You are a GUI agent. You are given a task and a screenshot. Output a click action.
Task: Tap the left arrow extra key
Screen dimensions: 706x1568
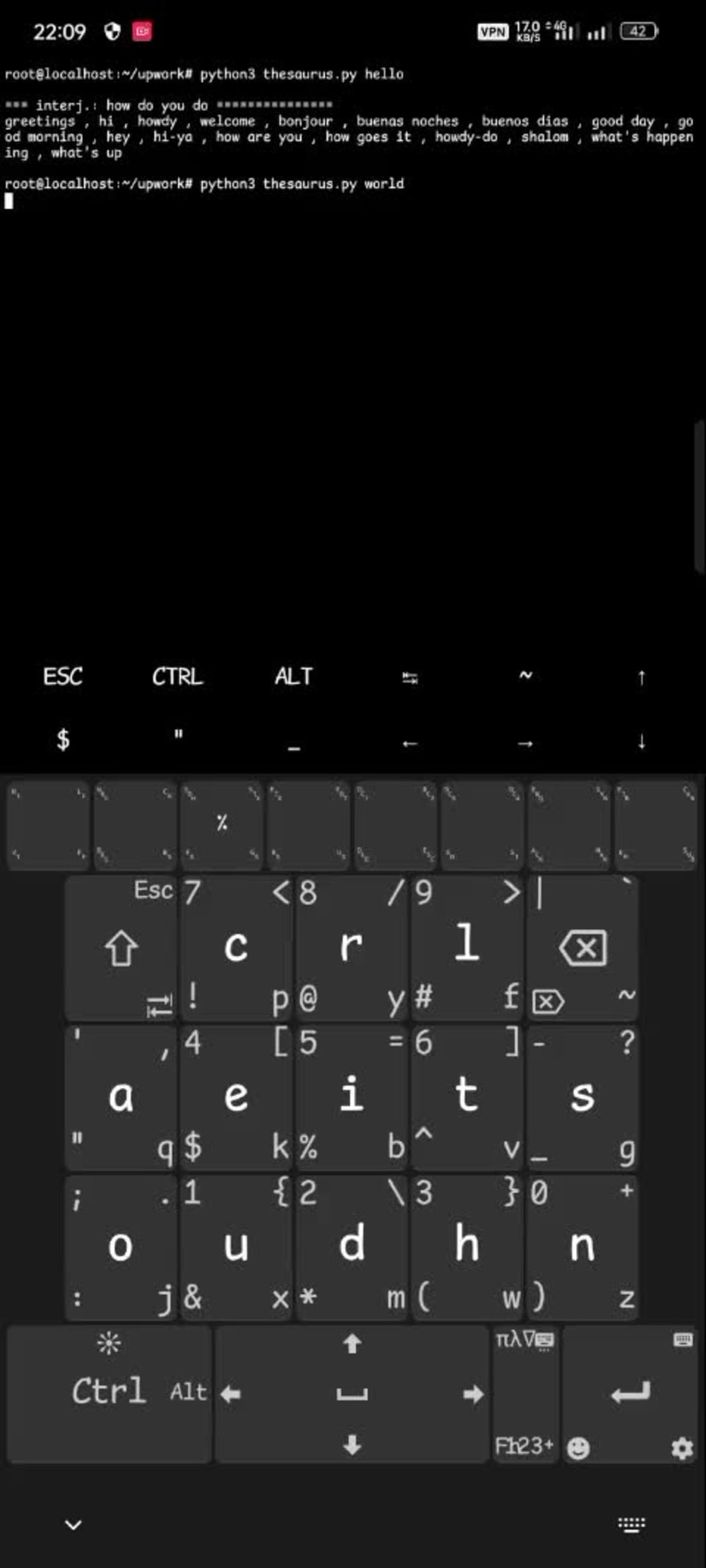(x=409, y=743)
